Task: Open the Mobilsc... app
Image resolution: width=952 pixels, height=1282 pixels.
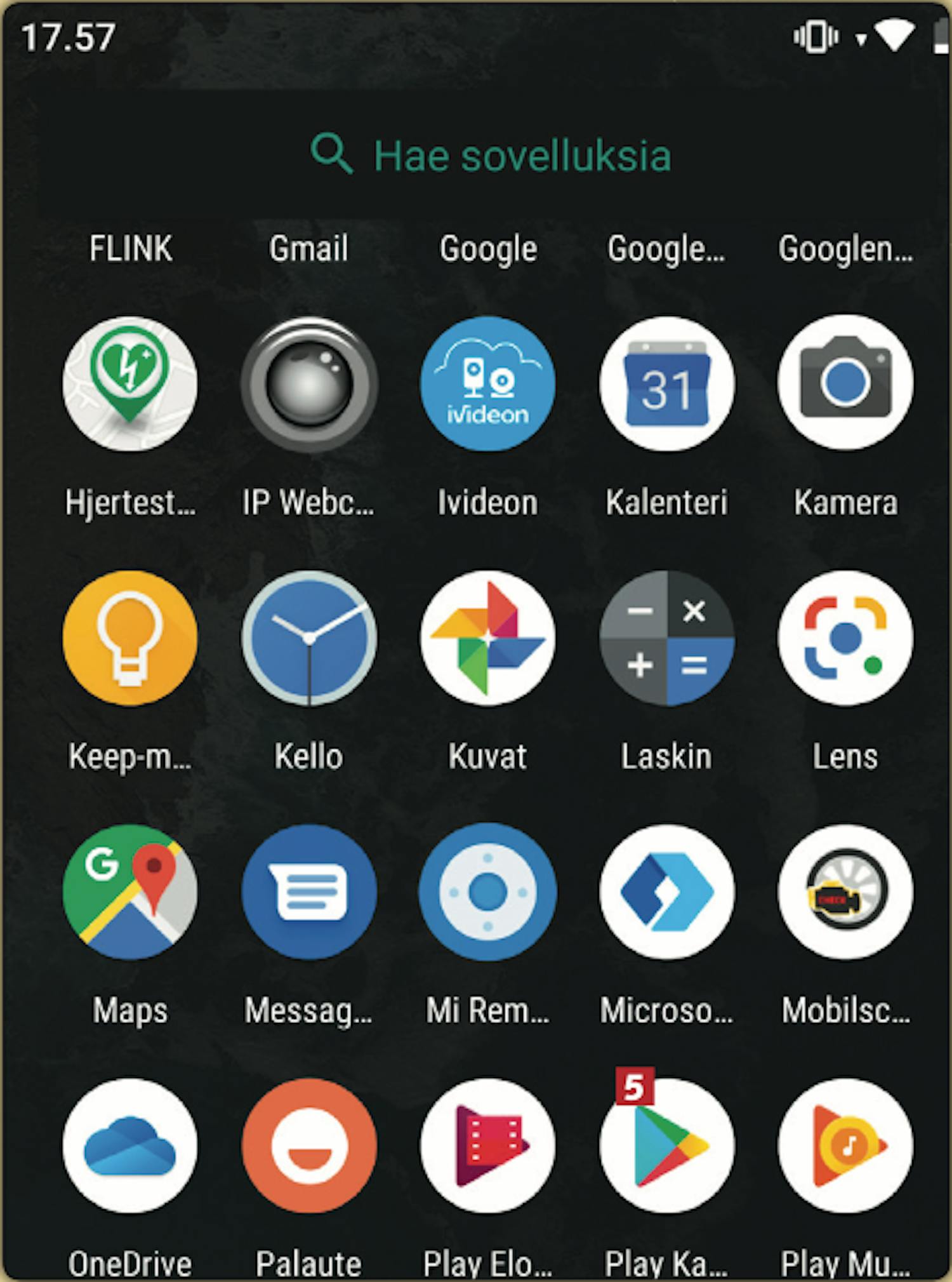Action: tap(845, 892)
